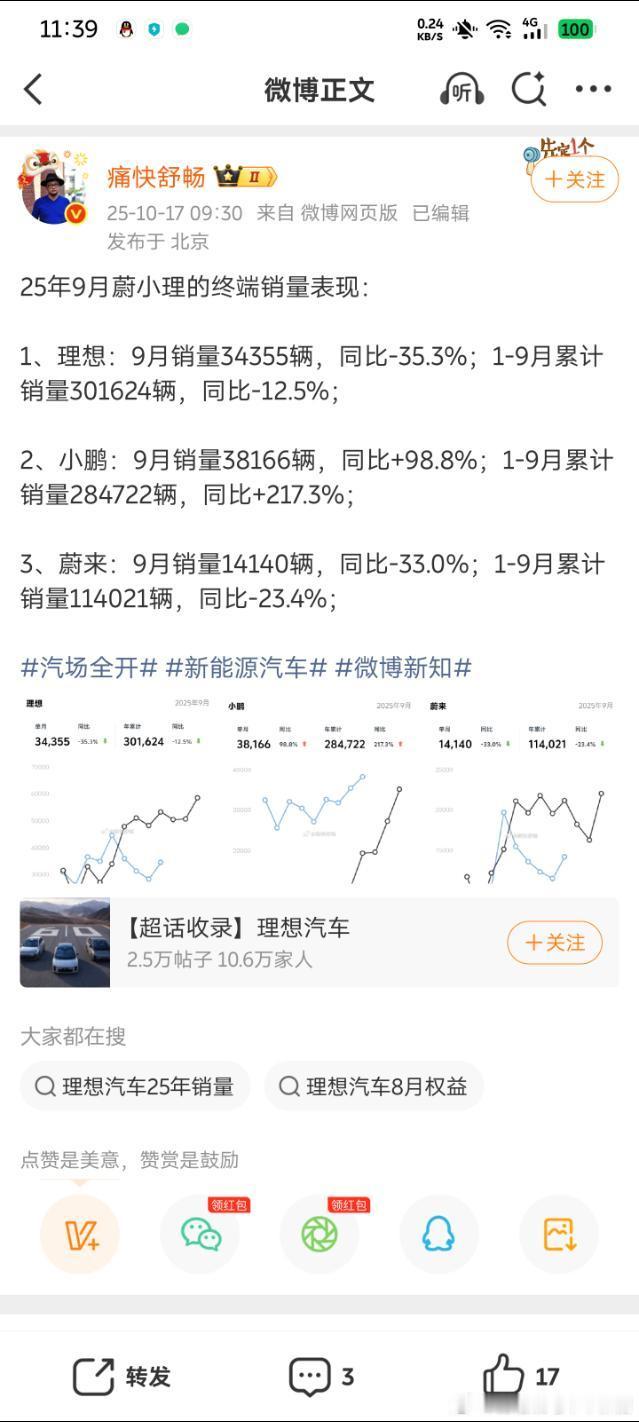View the 小鹏 sales chart image
639x1422 pixels.
coord(320,790)
